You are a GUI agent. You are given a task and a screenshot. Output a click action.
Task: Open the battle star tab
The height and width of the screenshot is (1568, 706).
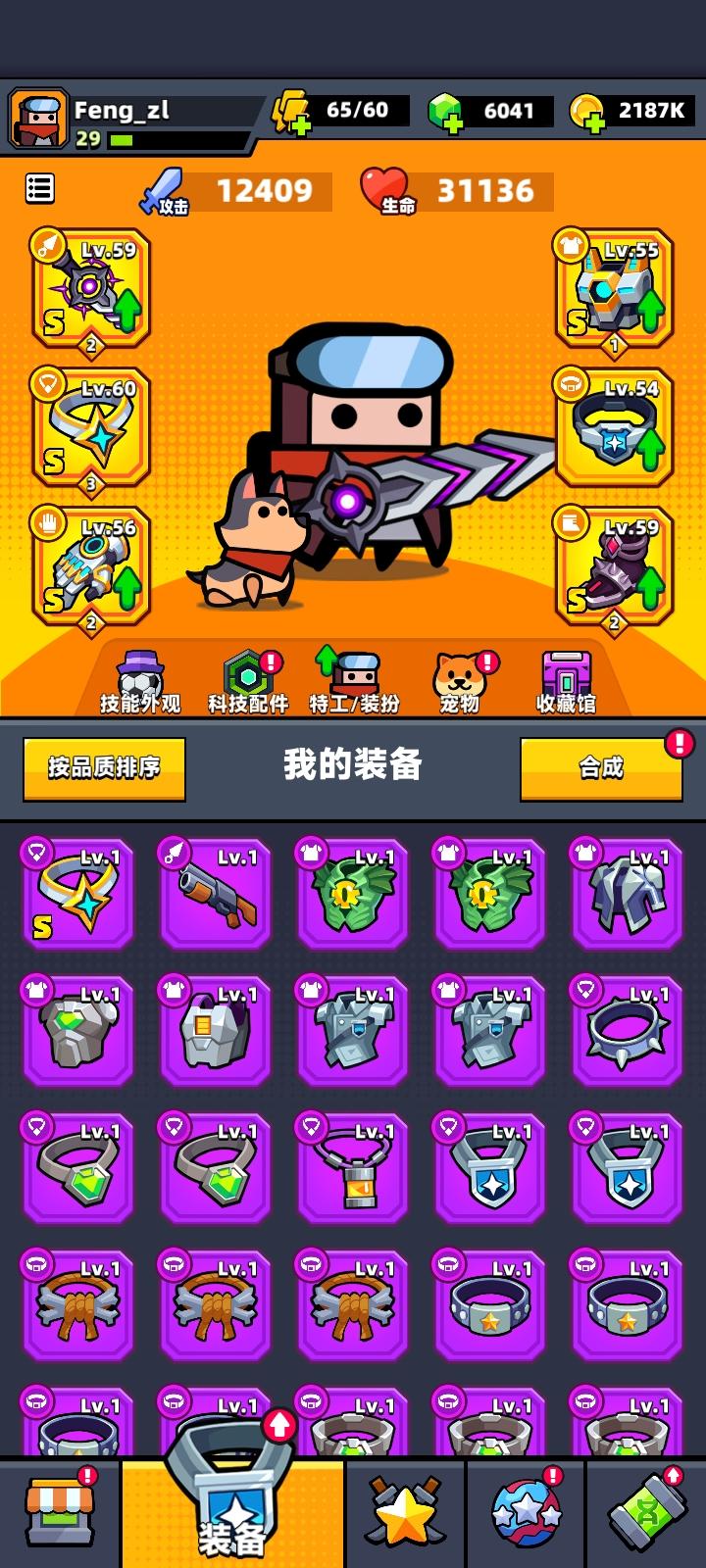[408, 1514]
